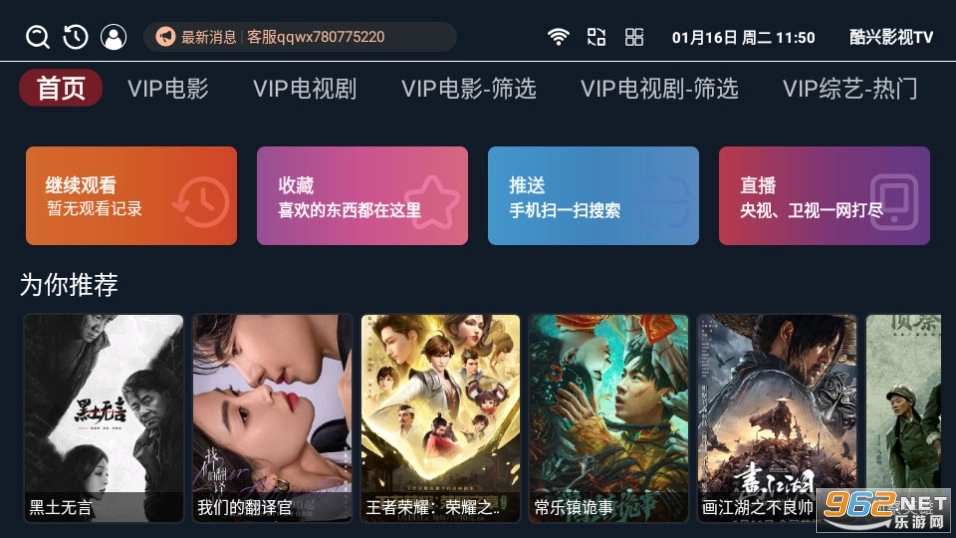Open the 推送 phone scan card
956x538 pixels.
tap(593, 196)
